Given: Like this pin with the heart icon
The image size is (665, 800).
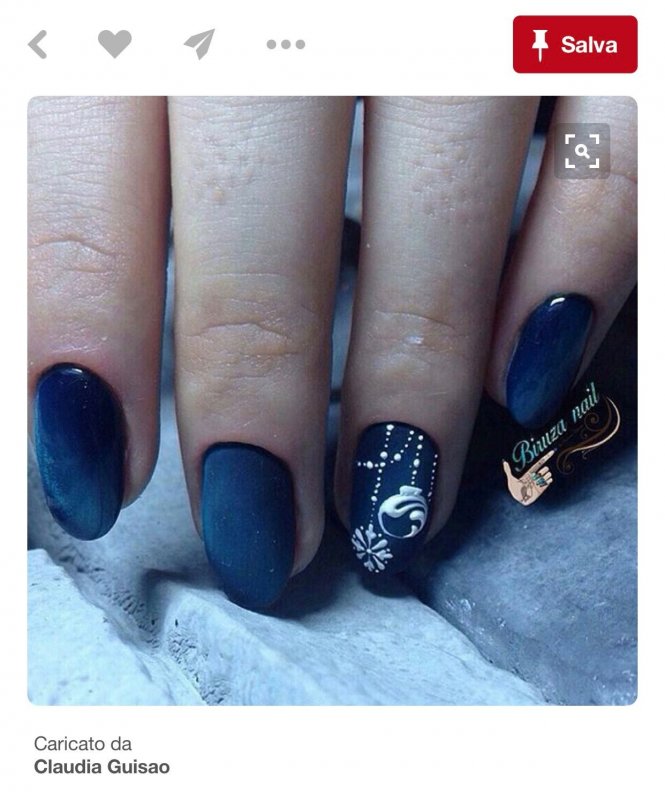Looking at the screenshot, I should click(115, 44).
